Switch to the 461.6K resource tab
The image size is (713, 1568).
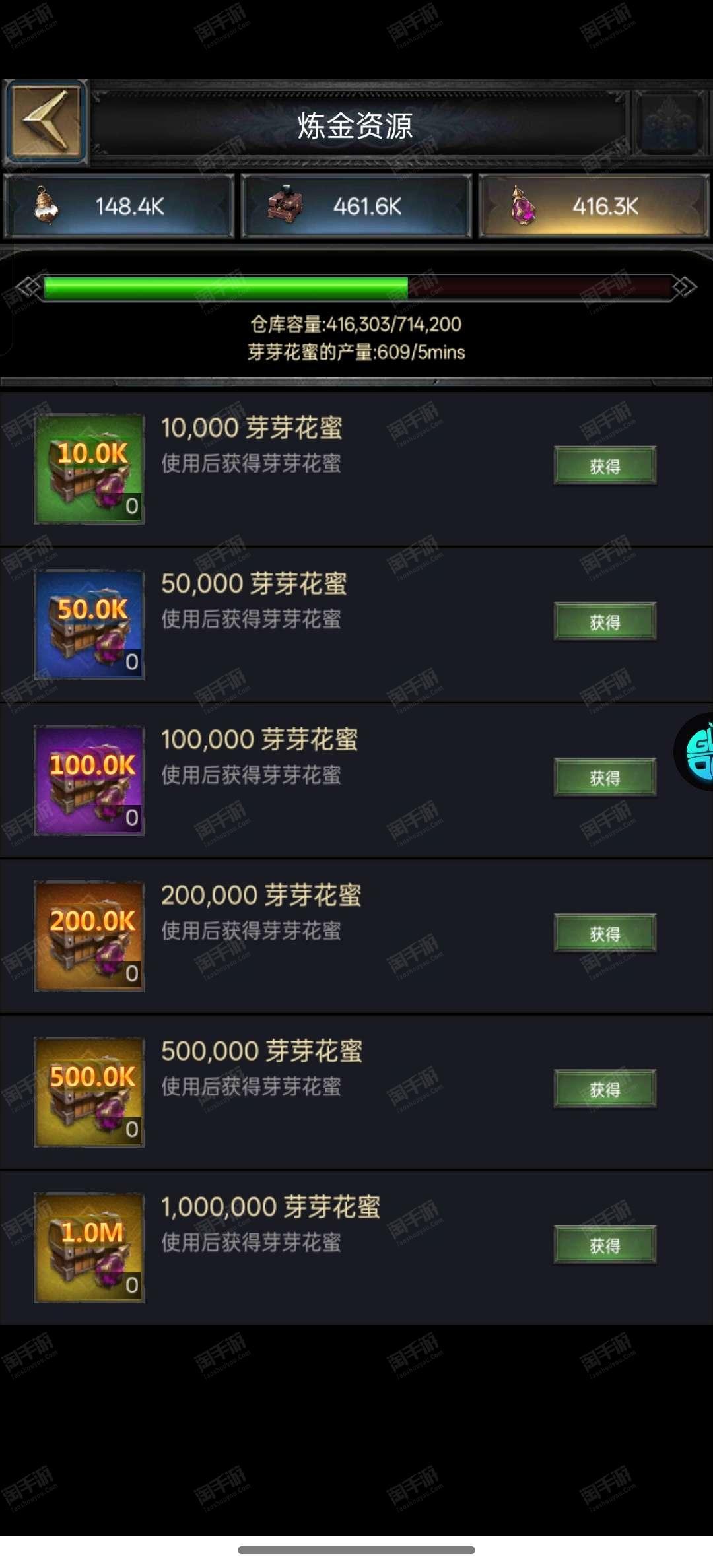(x=356, y=206)
